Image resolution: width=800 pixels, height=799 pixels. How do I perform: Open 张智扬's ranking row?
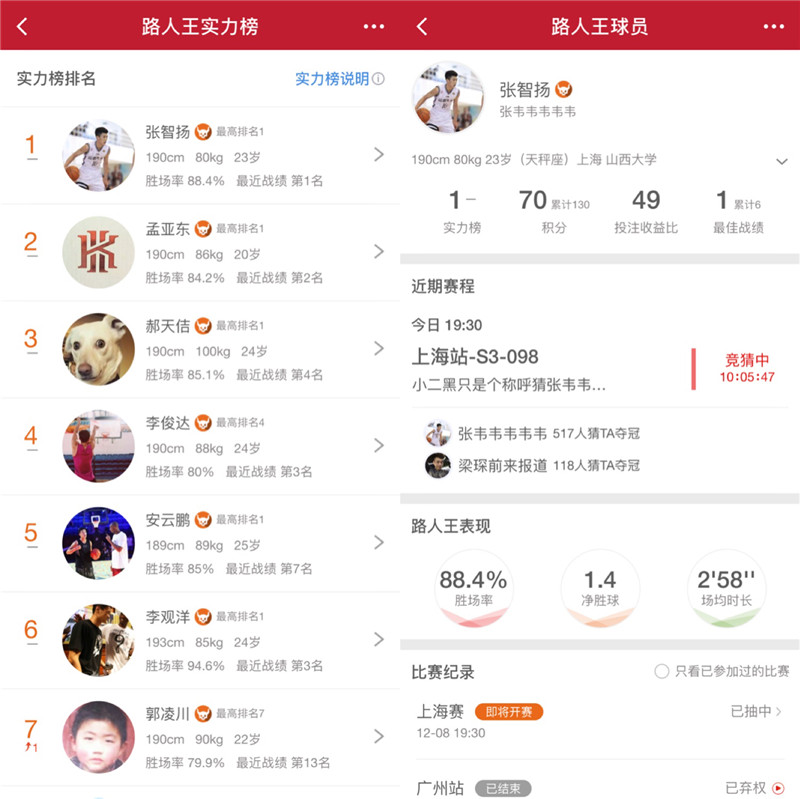[200, 155]
